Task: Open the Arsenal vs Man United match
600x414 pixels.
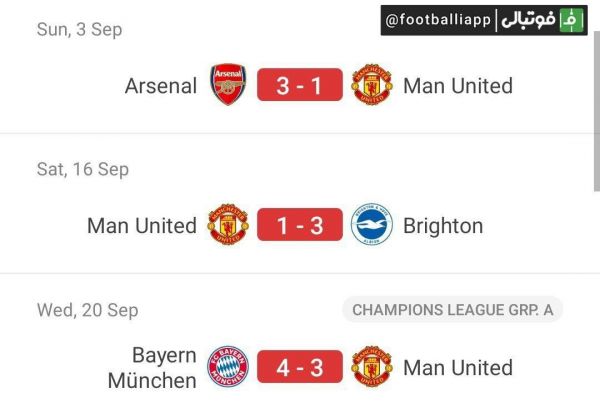Action: [300, 86]
